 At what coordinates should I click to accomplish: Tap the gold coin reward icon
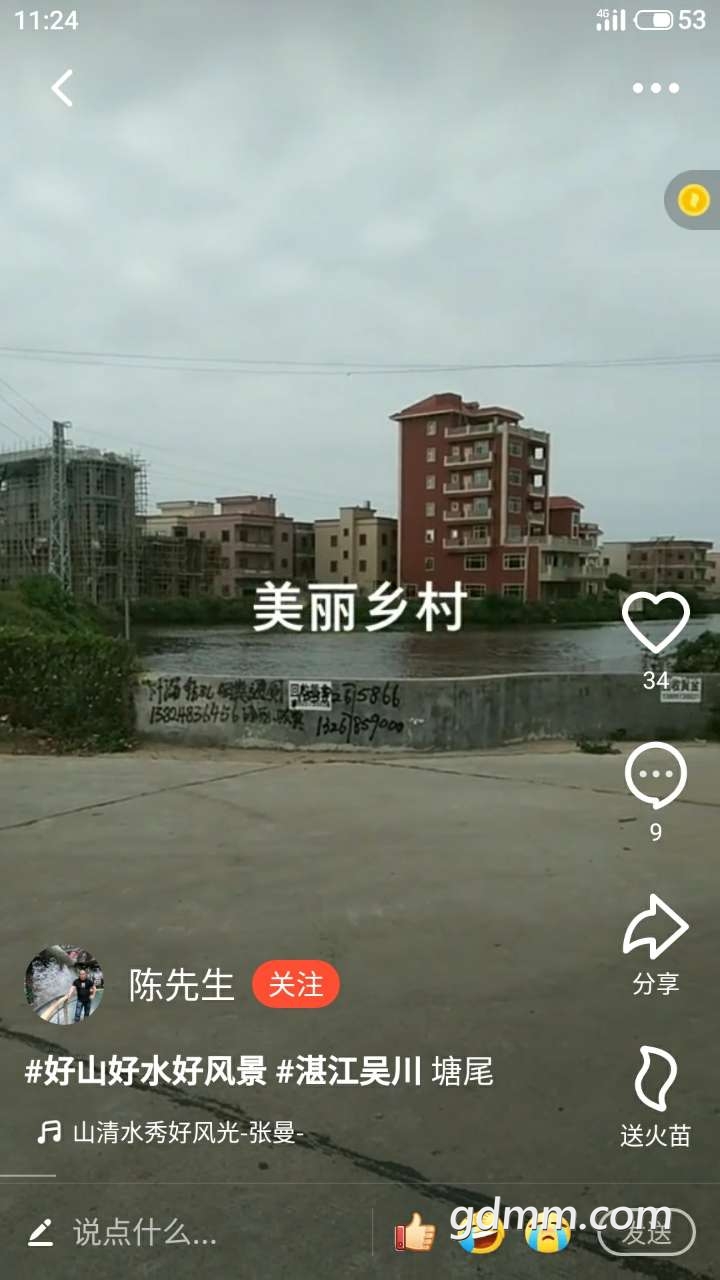pyautogui.click(x=693, y=200)
